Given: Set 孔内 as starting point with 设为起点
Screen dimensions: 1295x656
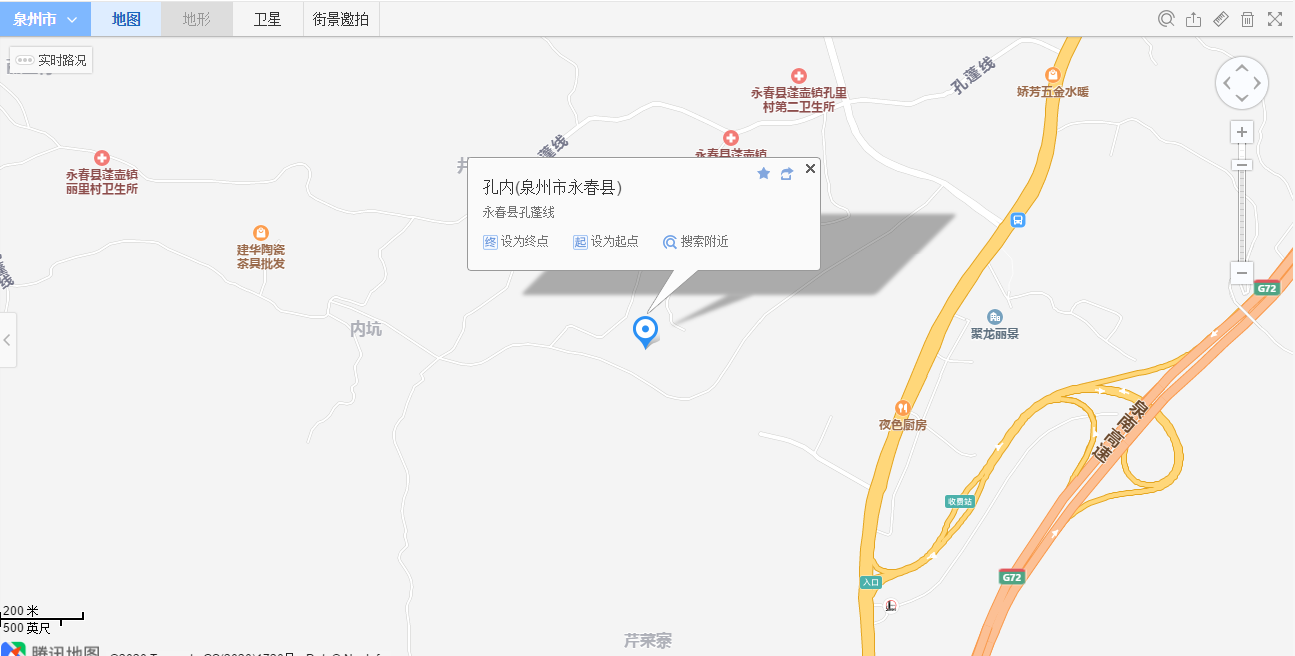Looking at the screenshot, I should (606, 242).
